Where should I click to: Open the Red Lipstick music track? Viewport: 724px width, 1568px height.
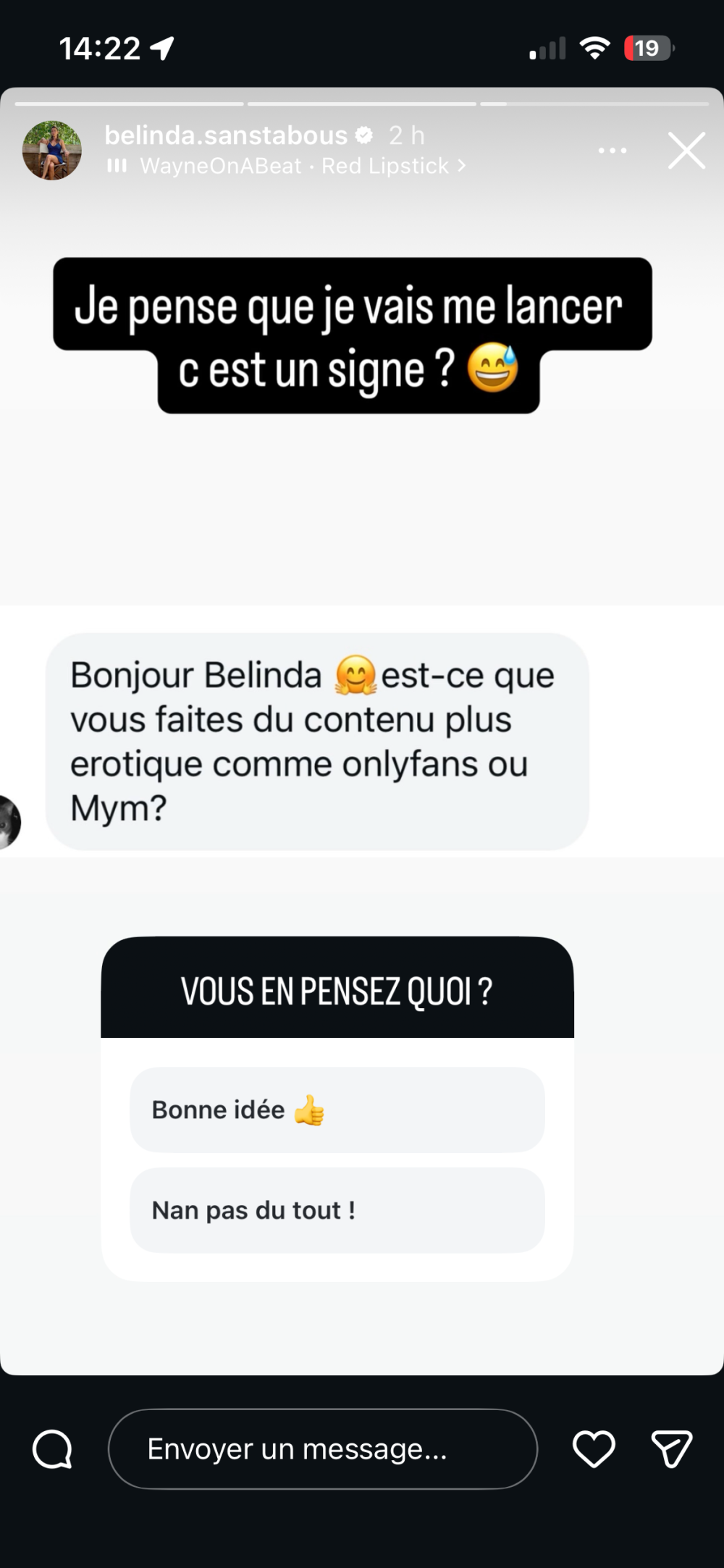point(294,167)
